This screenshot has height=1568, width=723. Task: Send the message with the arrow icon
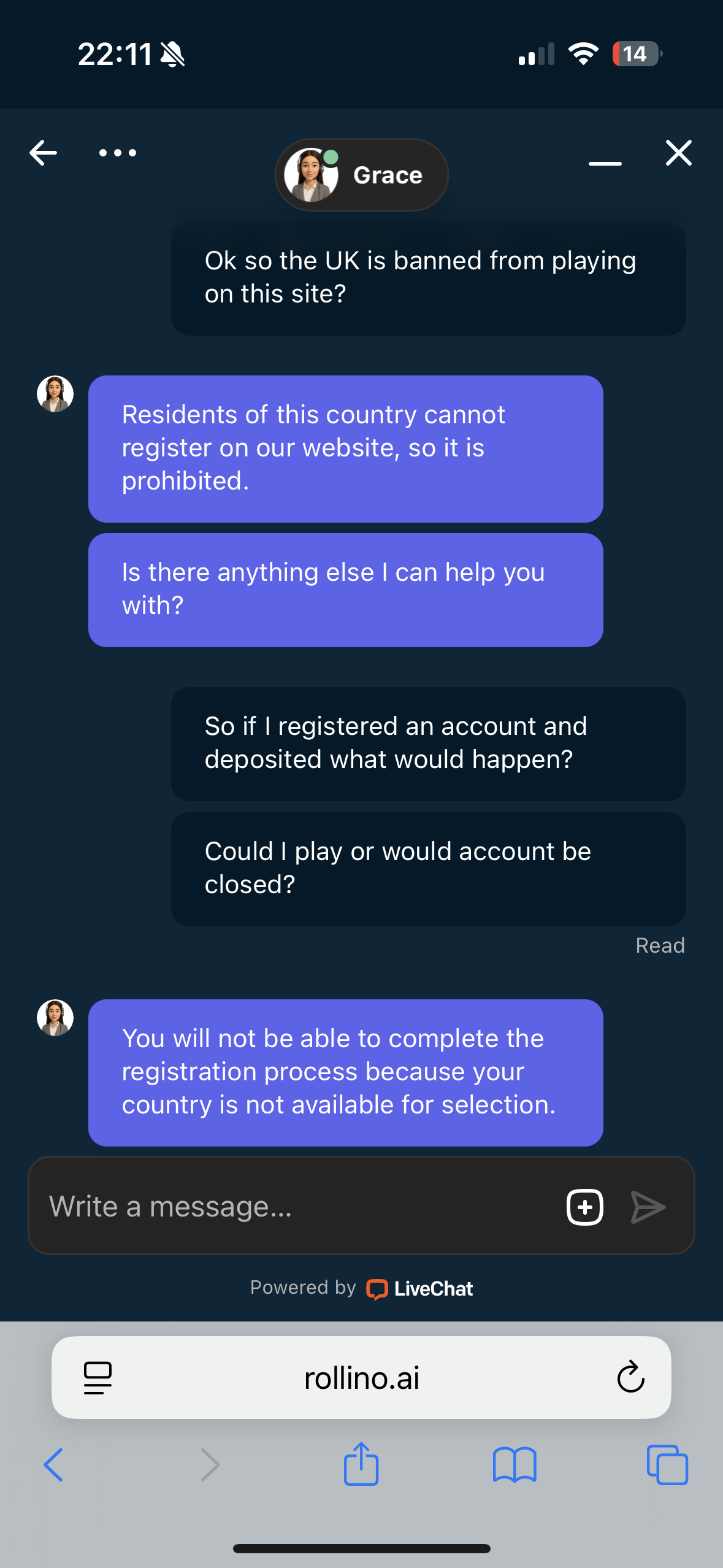[x=648, y=1207]
